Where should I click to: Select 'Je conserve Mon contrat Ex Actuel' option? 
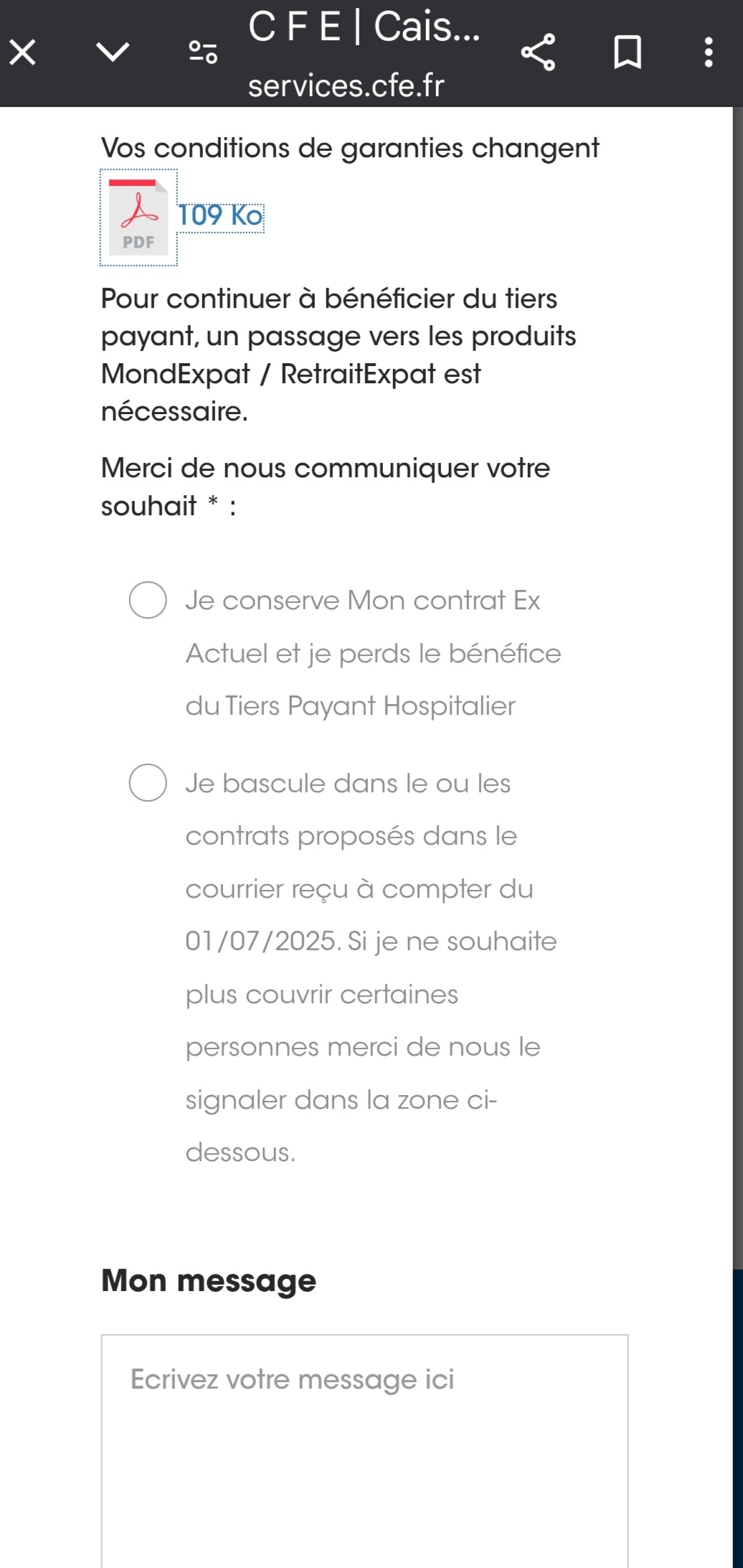(148, 600)
